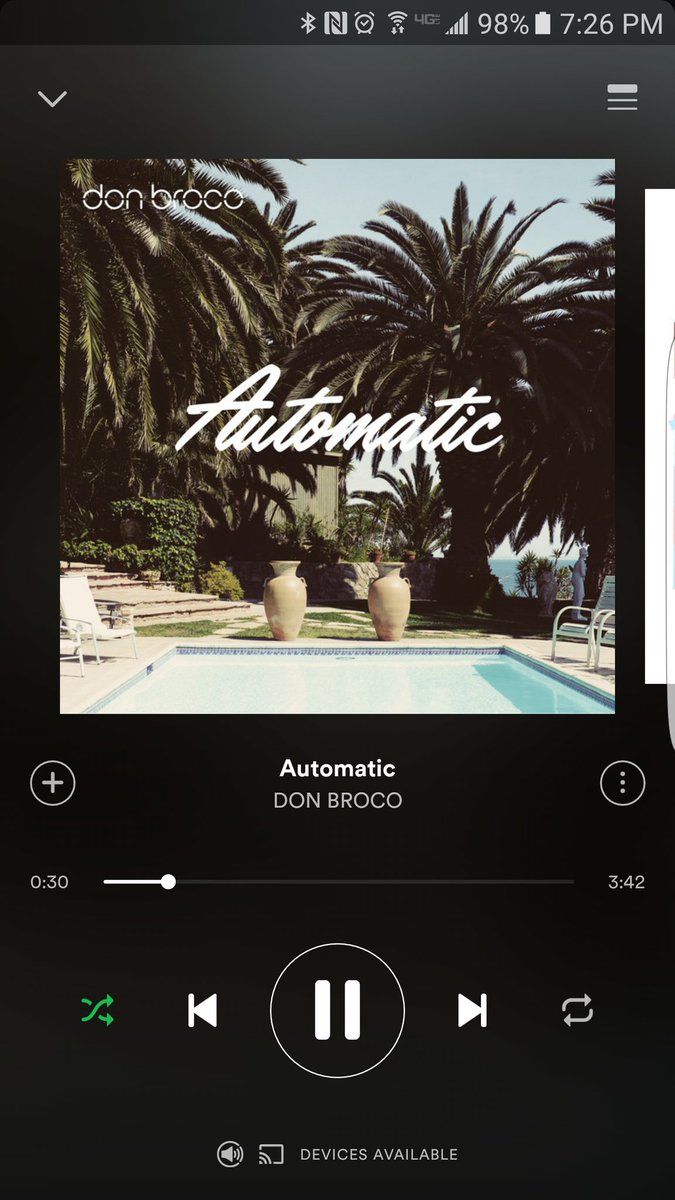
Task: Collapse the now playing view
Action: tap(52, 98)
